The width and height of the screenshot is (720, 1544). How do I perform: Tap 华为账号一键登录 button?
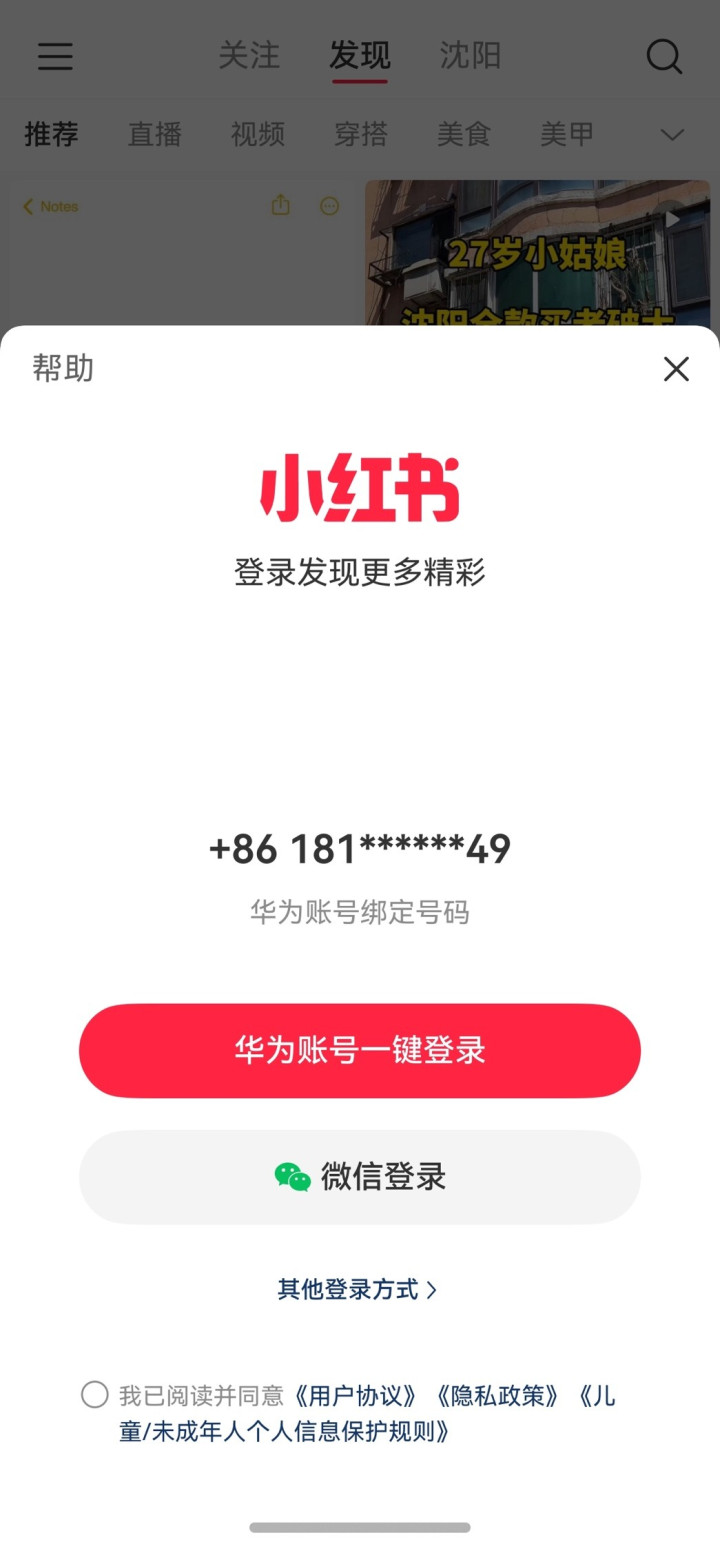(x=360, y=1050)
